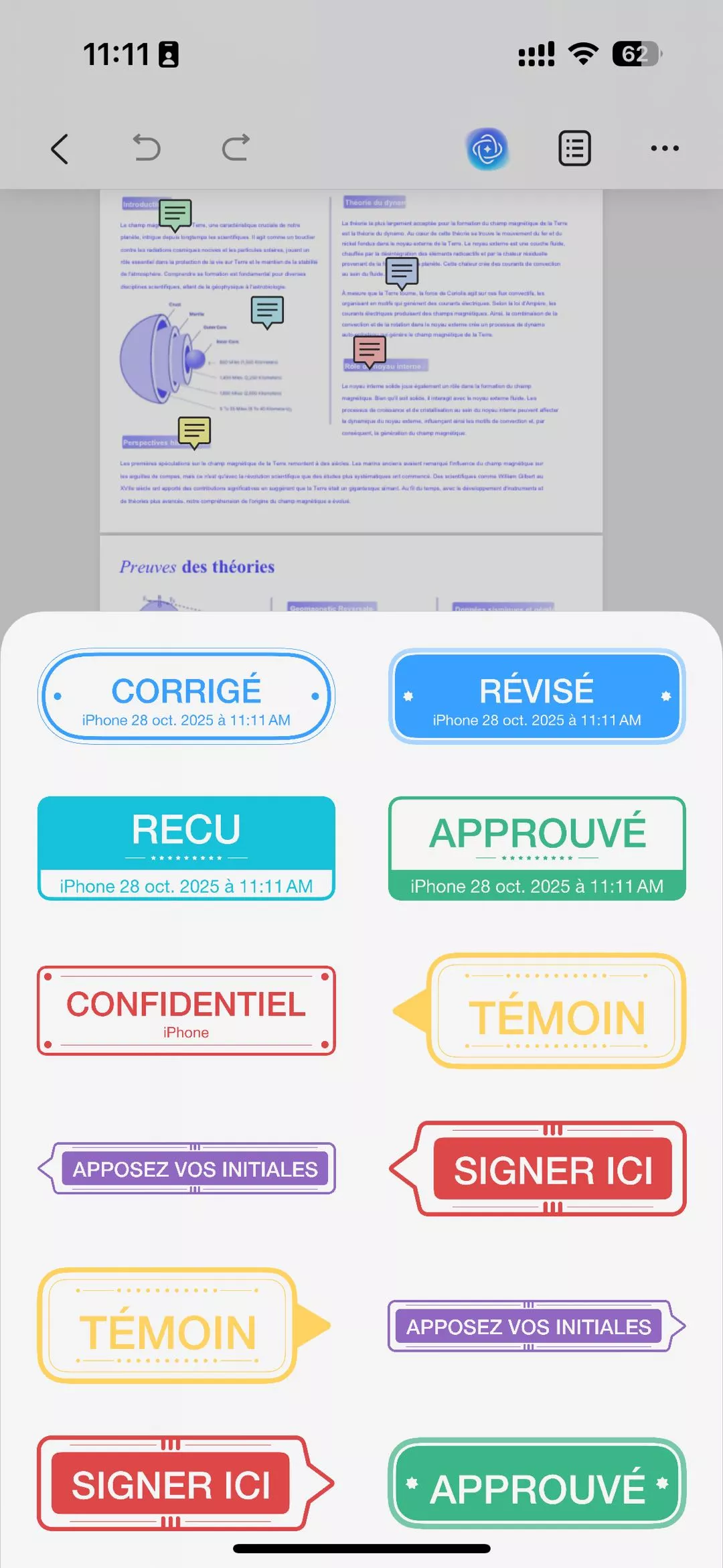Open the green sticky note near Introduction
Screen dimensions: 723x1568
[174, 213]
